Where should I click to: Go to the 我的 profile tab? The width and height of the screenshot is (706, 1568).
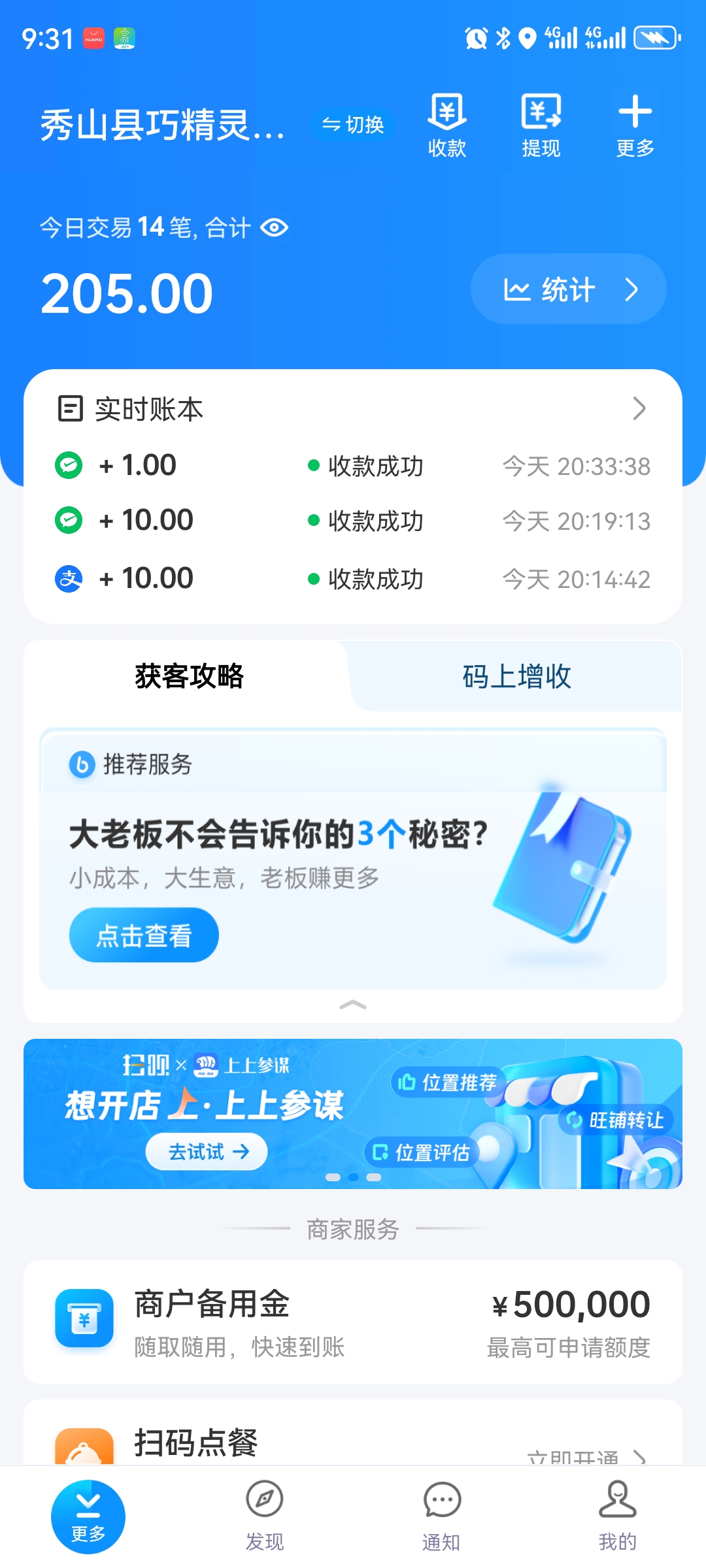coord(617,1516)
